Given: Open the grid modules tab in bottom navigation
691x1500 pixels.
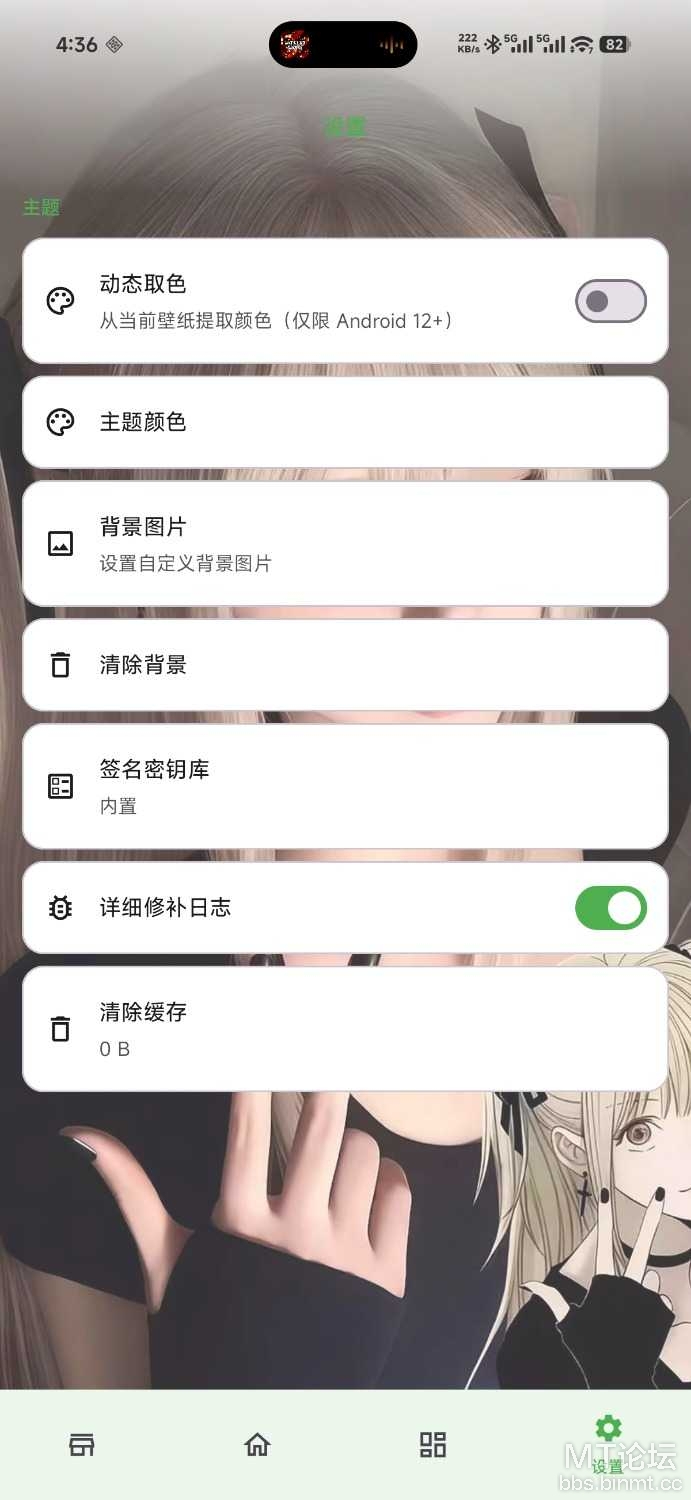Looking at the screenshot, I should tap(432, 1445).
